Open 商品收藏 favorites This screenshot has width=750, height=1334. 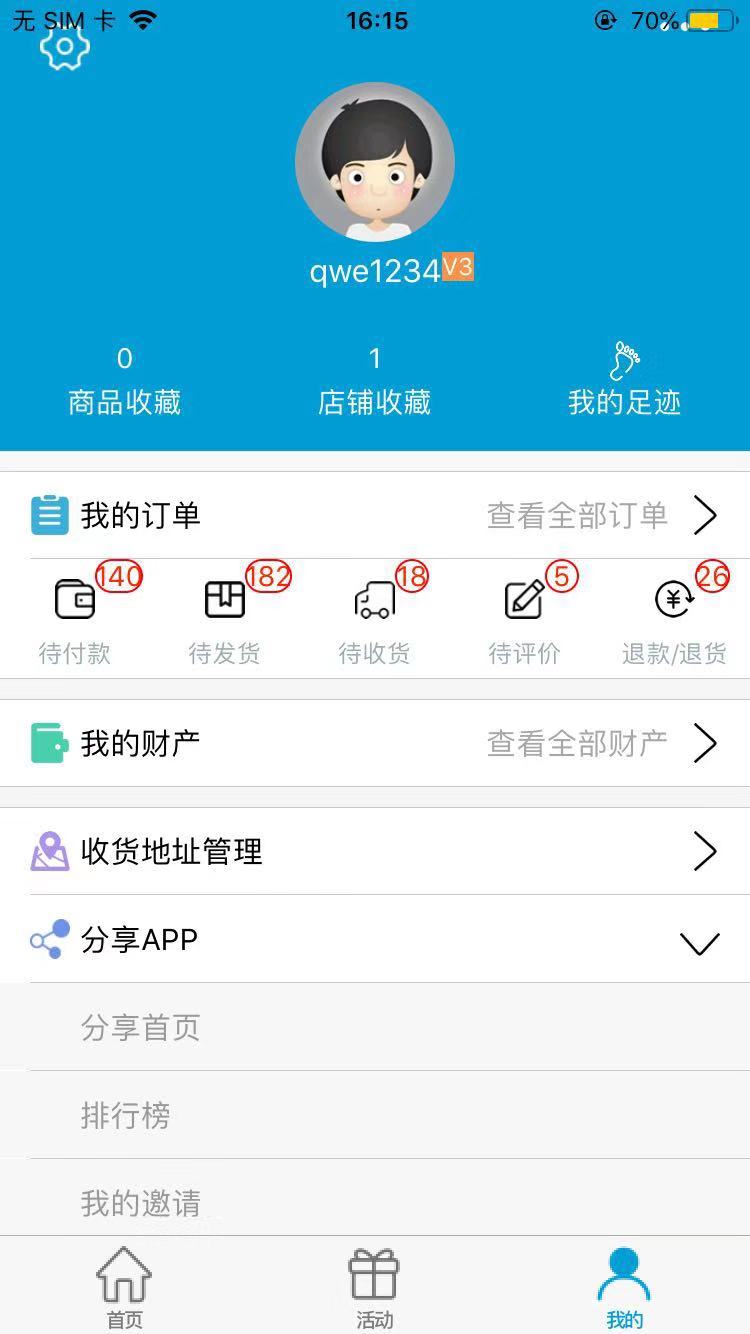(125, 382)
